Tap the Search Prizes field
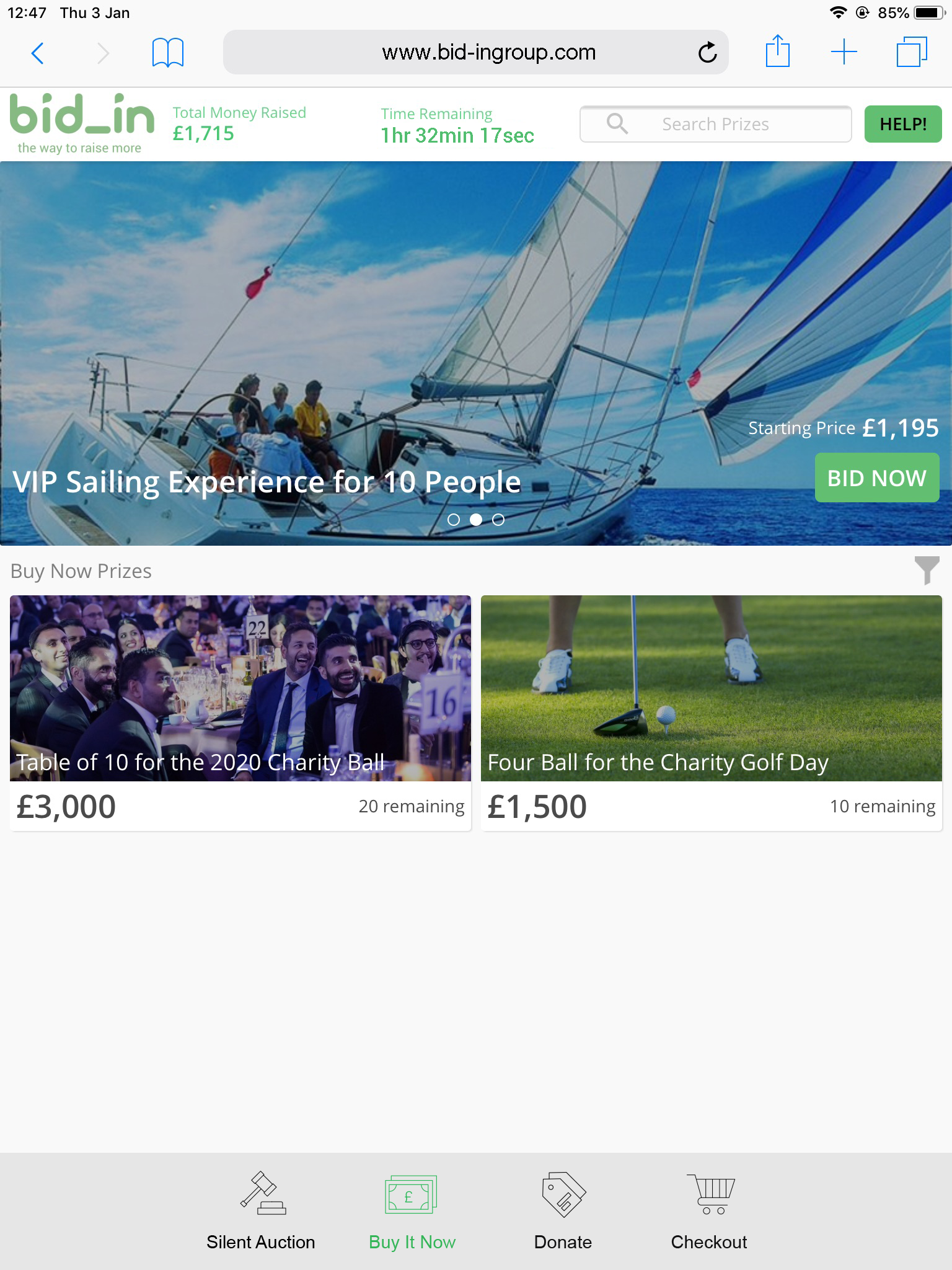The image size is (952, 1270). coord(715,124)
